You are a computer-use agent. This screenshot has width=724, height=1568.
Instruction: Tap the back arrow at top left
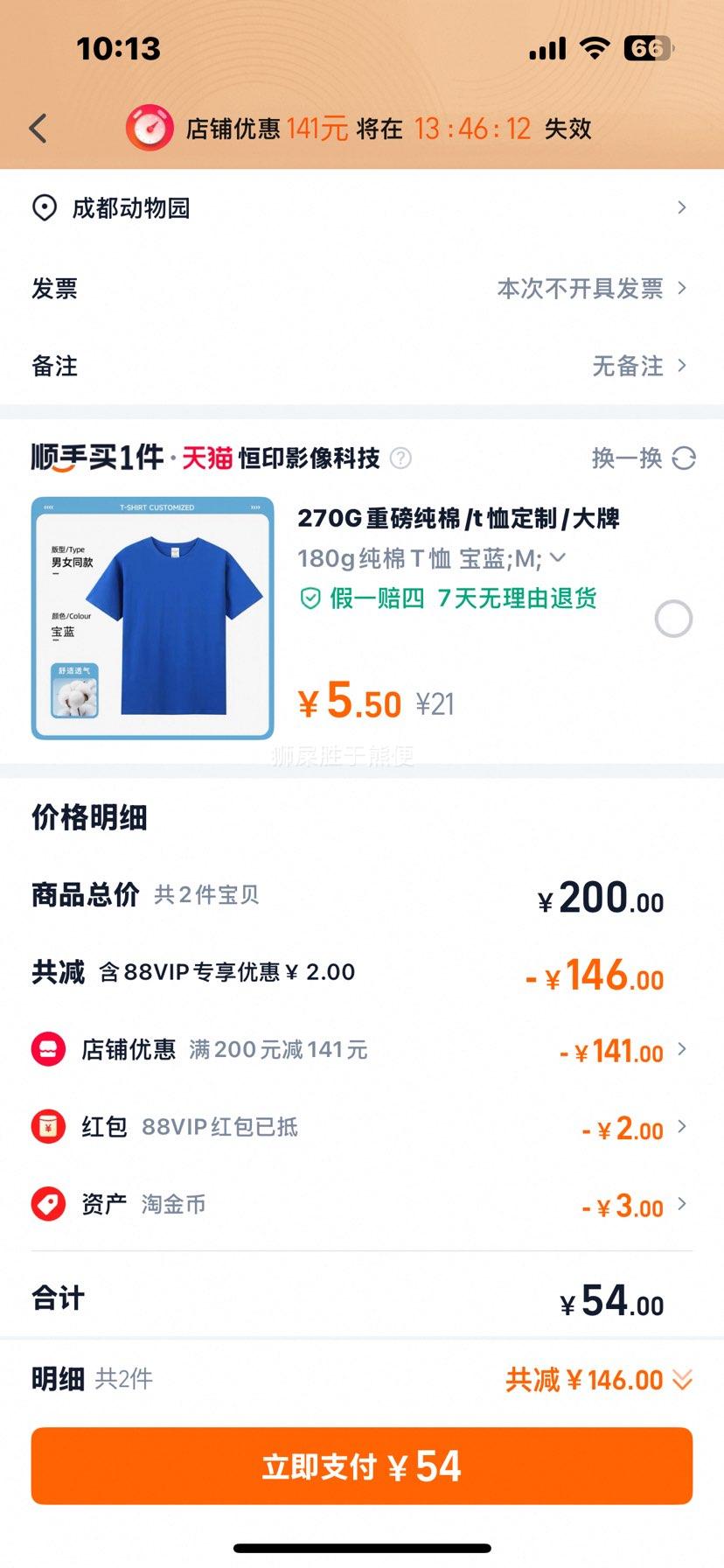[x=37, y=128]
